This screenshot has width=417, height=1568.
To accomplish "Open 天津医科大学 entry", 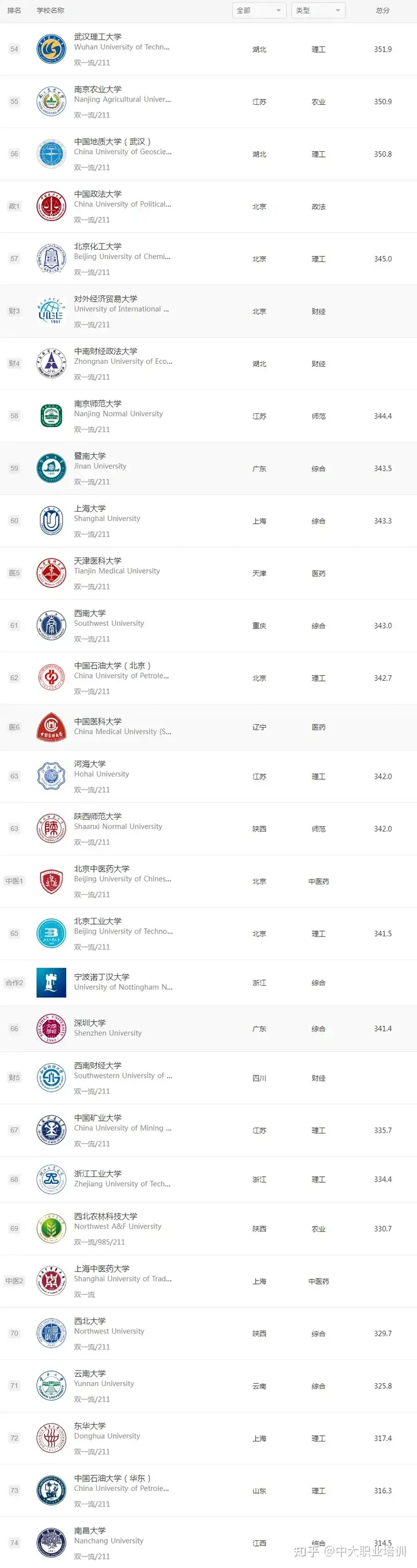I will click(x=97, y=560).
